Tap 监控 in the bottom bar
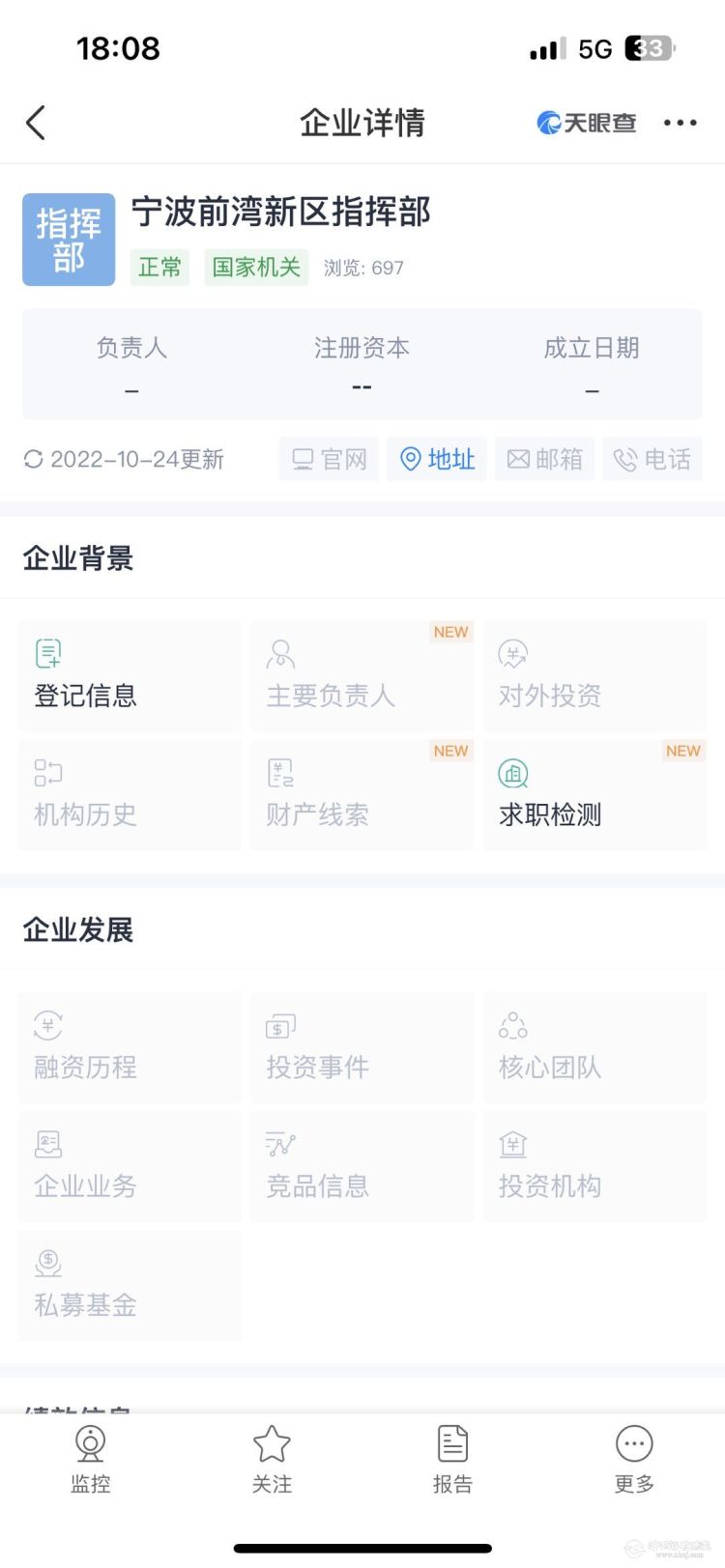Screen dimensions: 725x1568 pos(91,1460)
